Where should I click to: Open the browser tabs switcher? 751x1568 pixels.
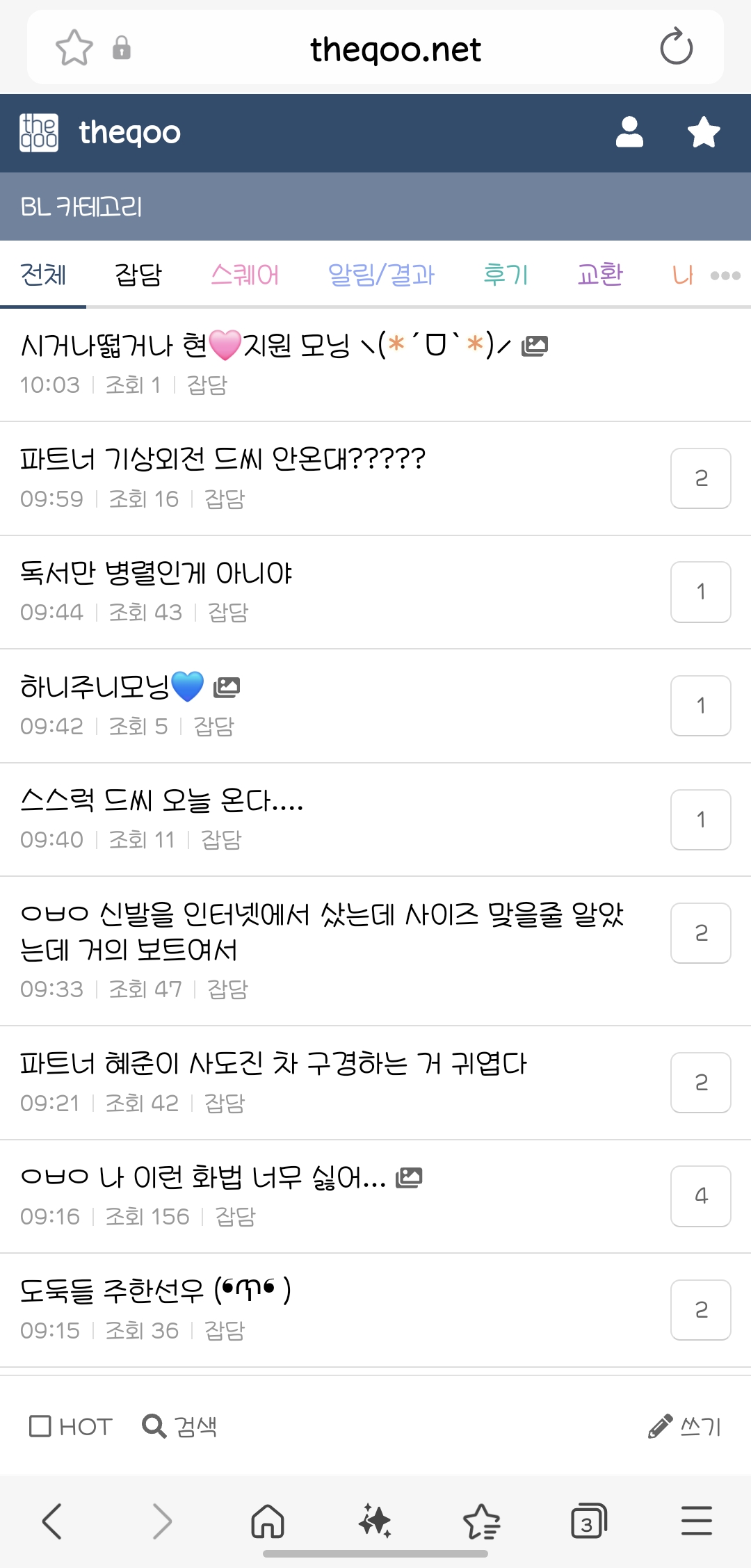pyautogui.click(x=588, y=1521)
